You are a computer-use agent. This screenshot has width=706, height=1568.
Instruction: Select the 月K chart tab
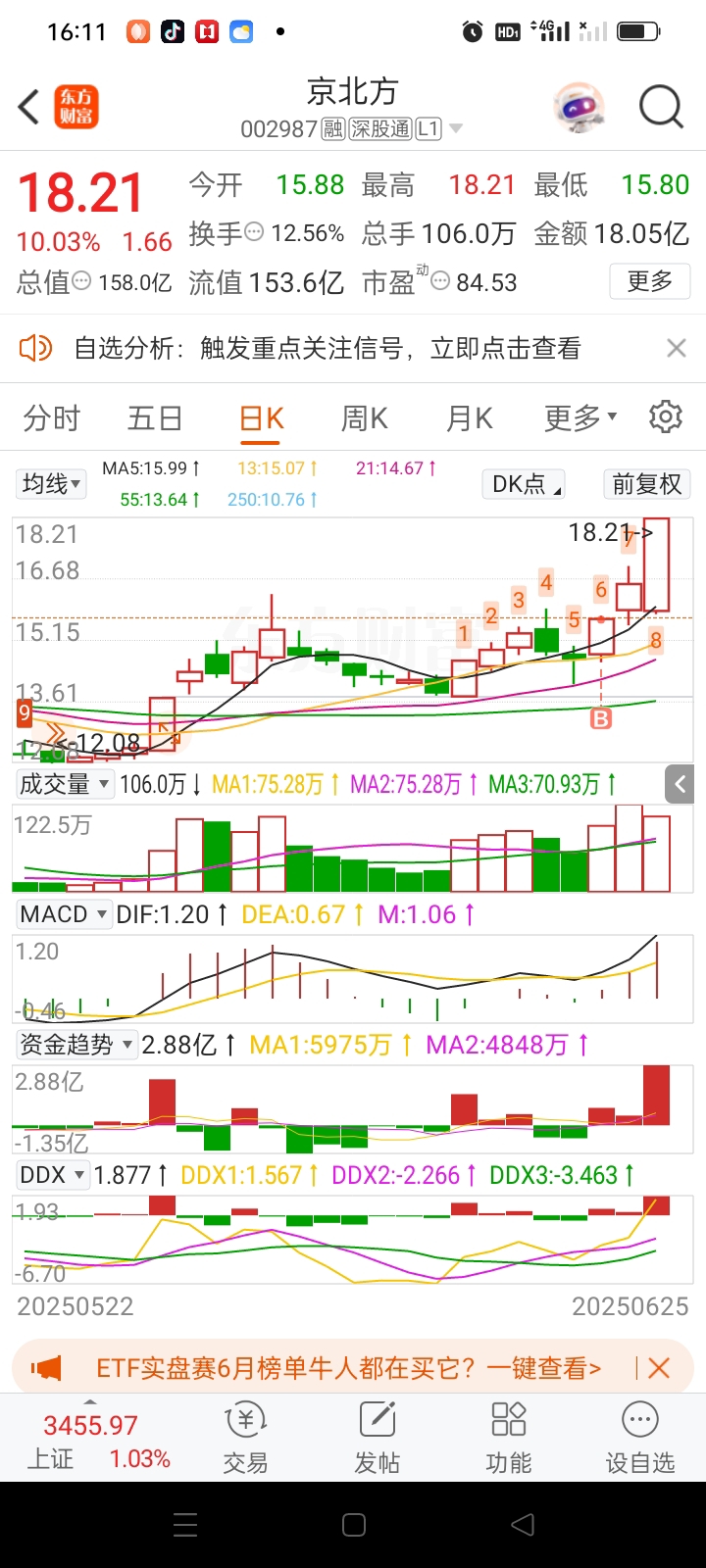(x=469, y=418)
